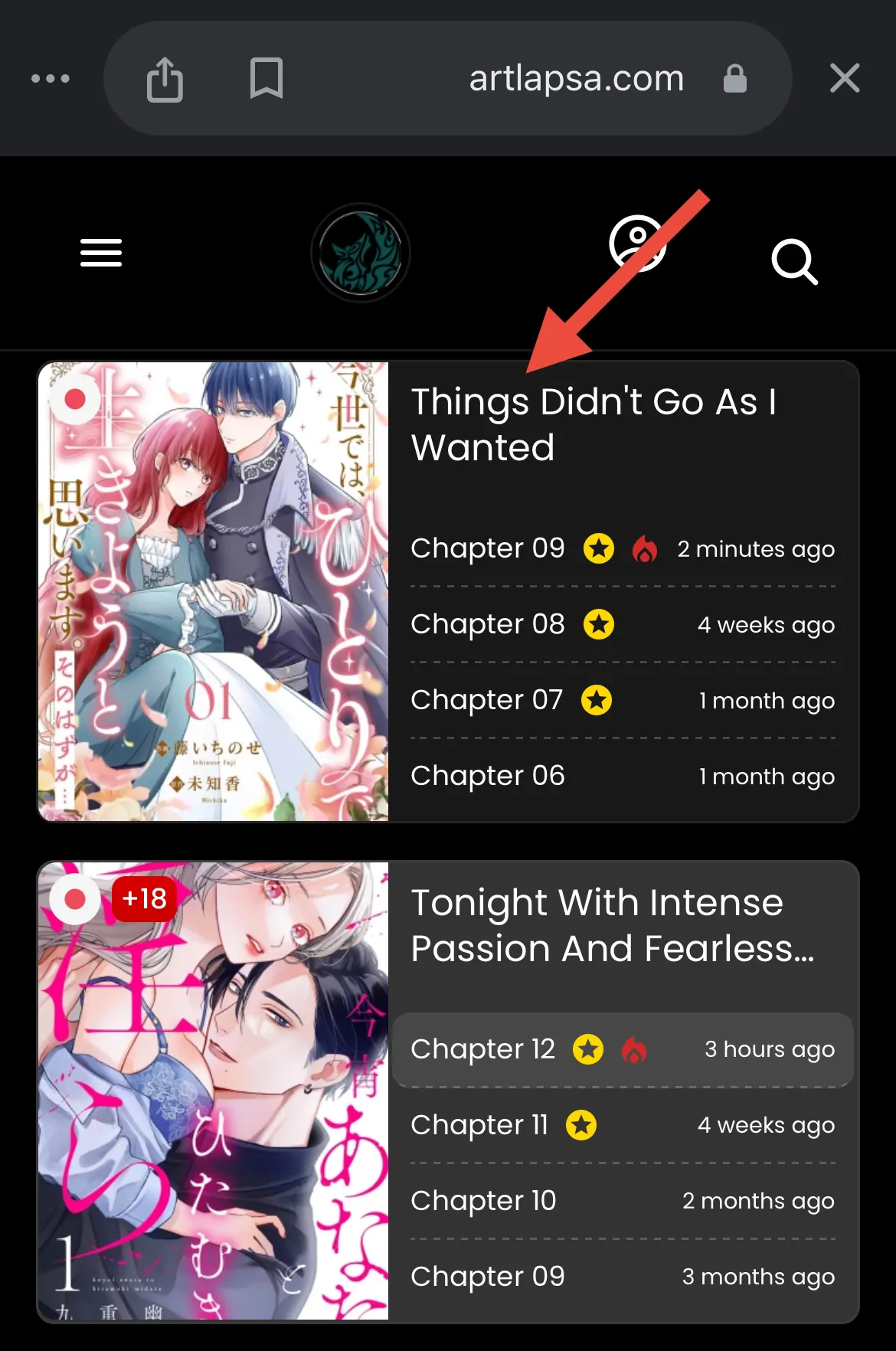Open the user account icon
Image resolution: width=896 pixels, height=1351 pixels.
pyautogui.click(x=636, y=244)
